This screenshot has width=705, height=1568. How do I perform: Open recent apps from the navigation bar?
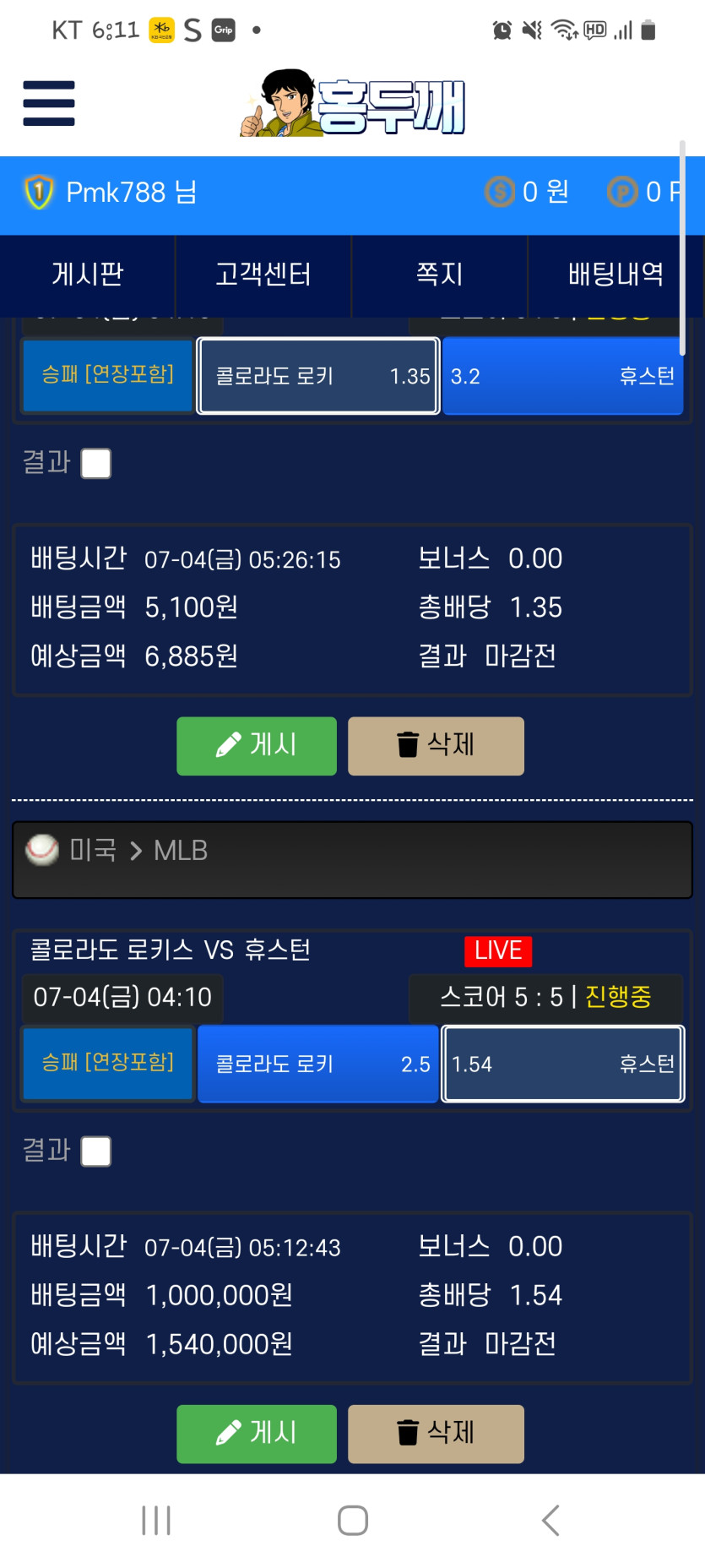pos(156,1520)
